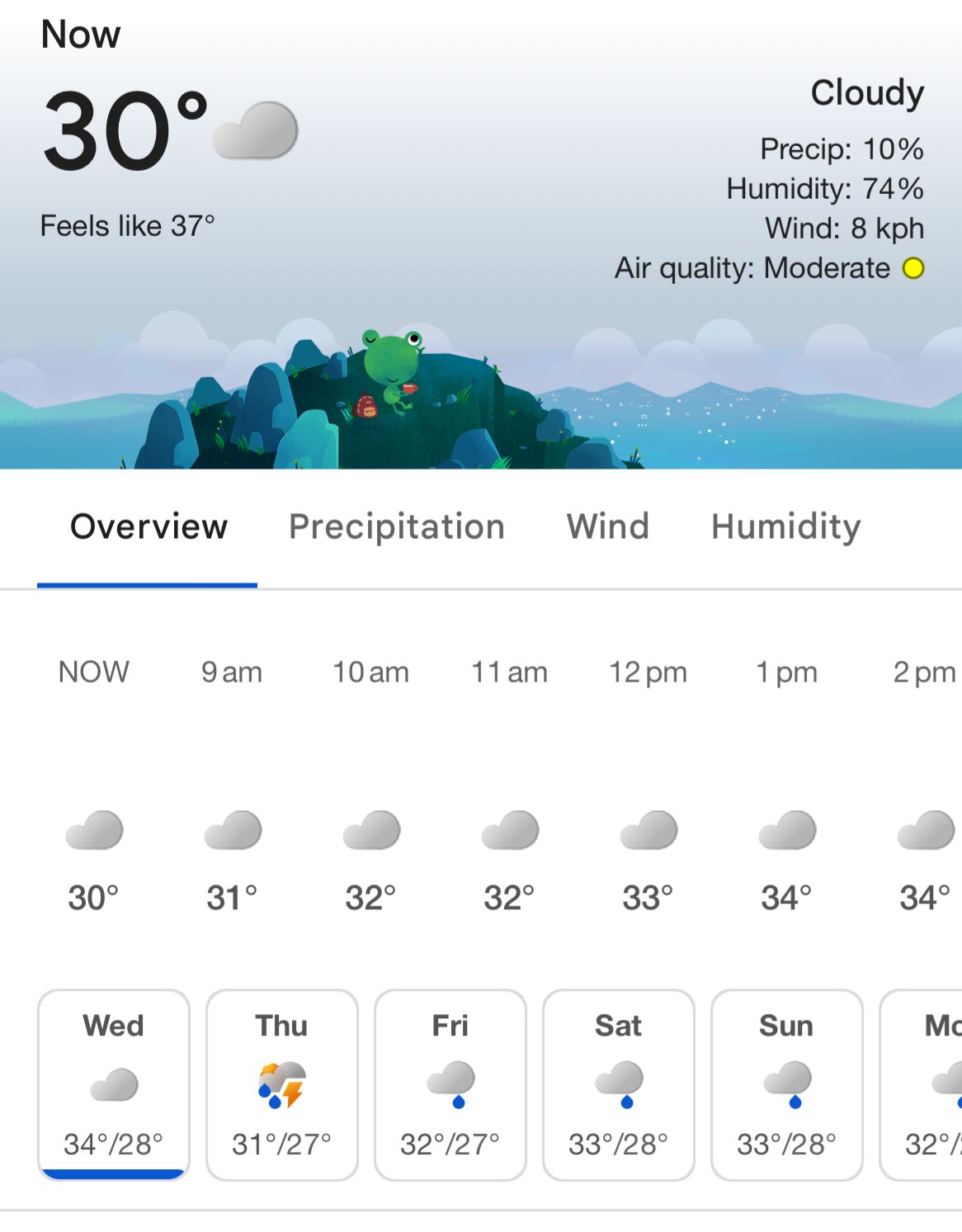The width and height of the screenshot is (962, 1232).
Task: Choose Sunday's forecast card
Action: click(x=787, y=1083)
